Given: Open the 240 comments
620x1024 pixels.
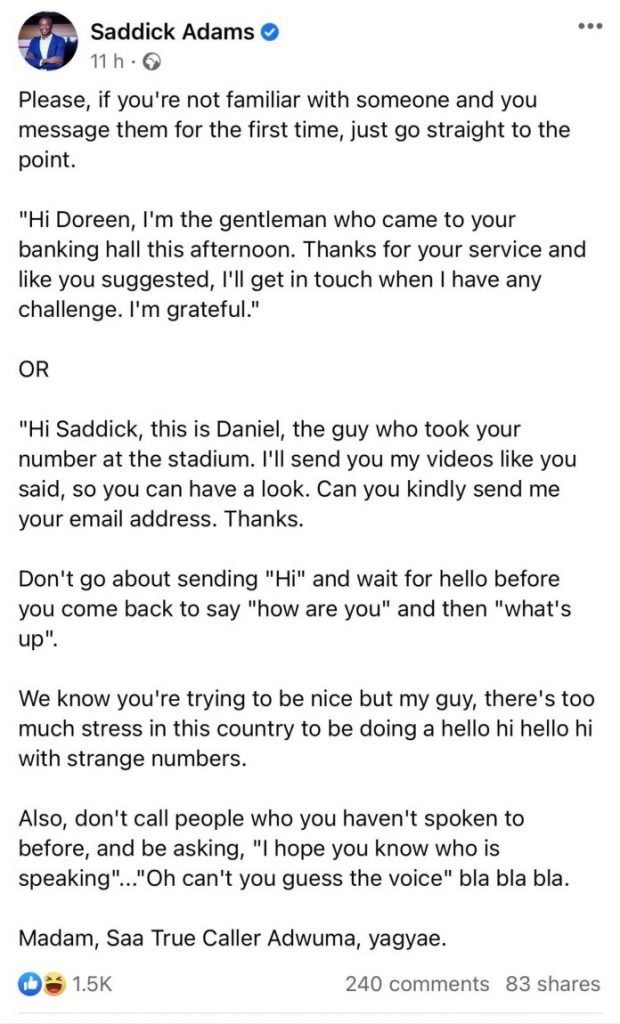Looking at the screenshot, I should tap(417, 984).
